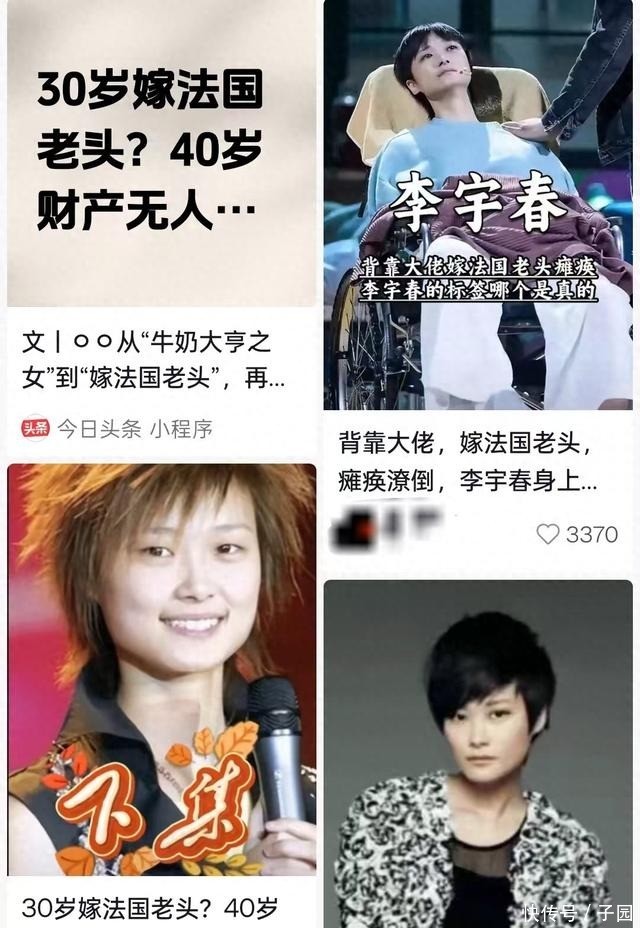Open the 今日头条 小程序 source link
The width and height of the screenshot is (640, 928).
coord(134,428)
